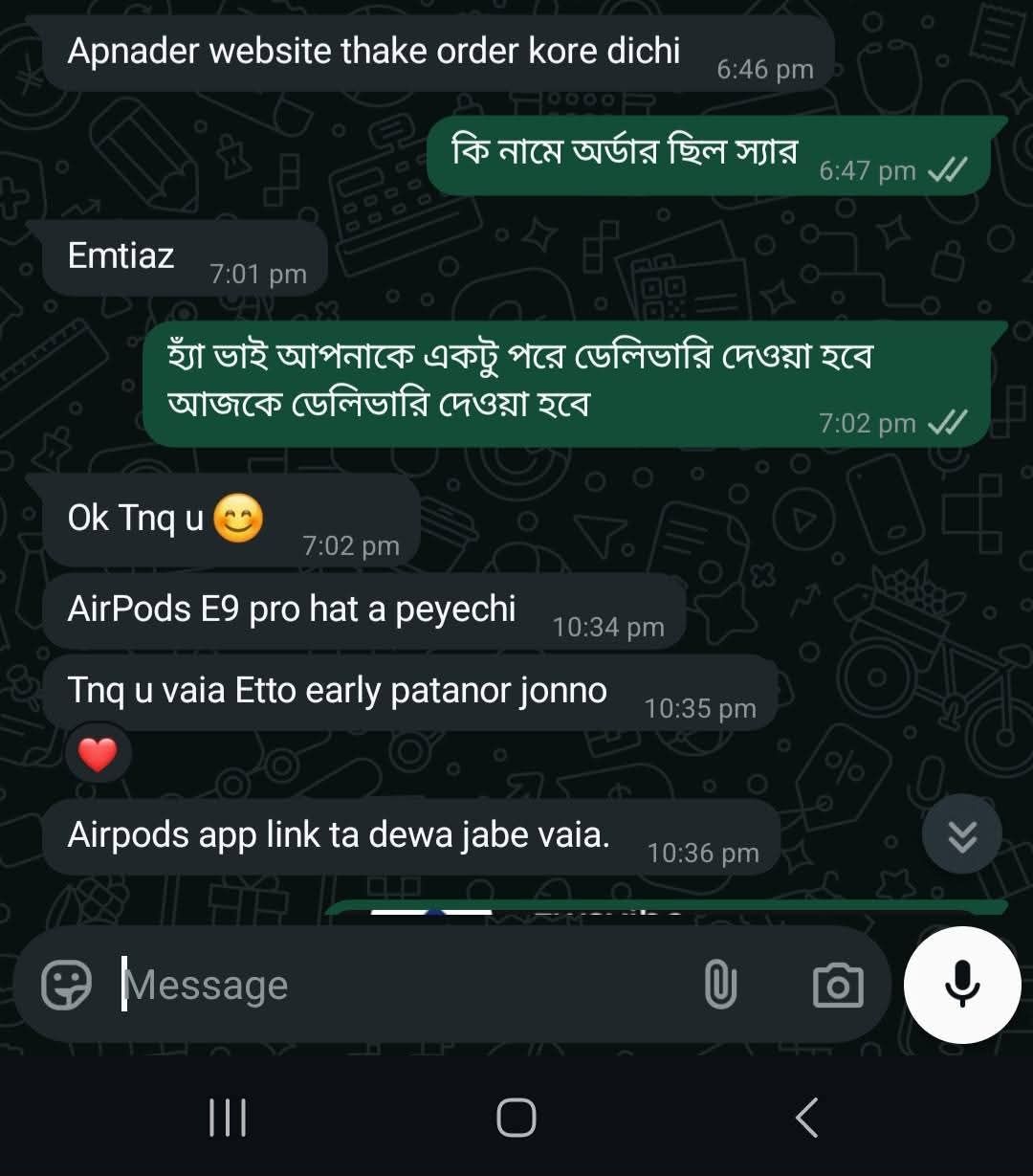1033x1176 pixels.
Task: Jump to latest messages with down arrows
Action: [961, 836]
